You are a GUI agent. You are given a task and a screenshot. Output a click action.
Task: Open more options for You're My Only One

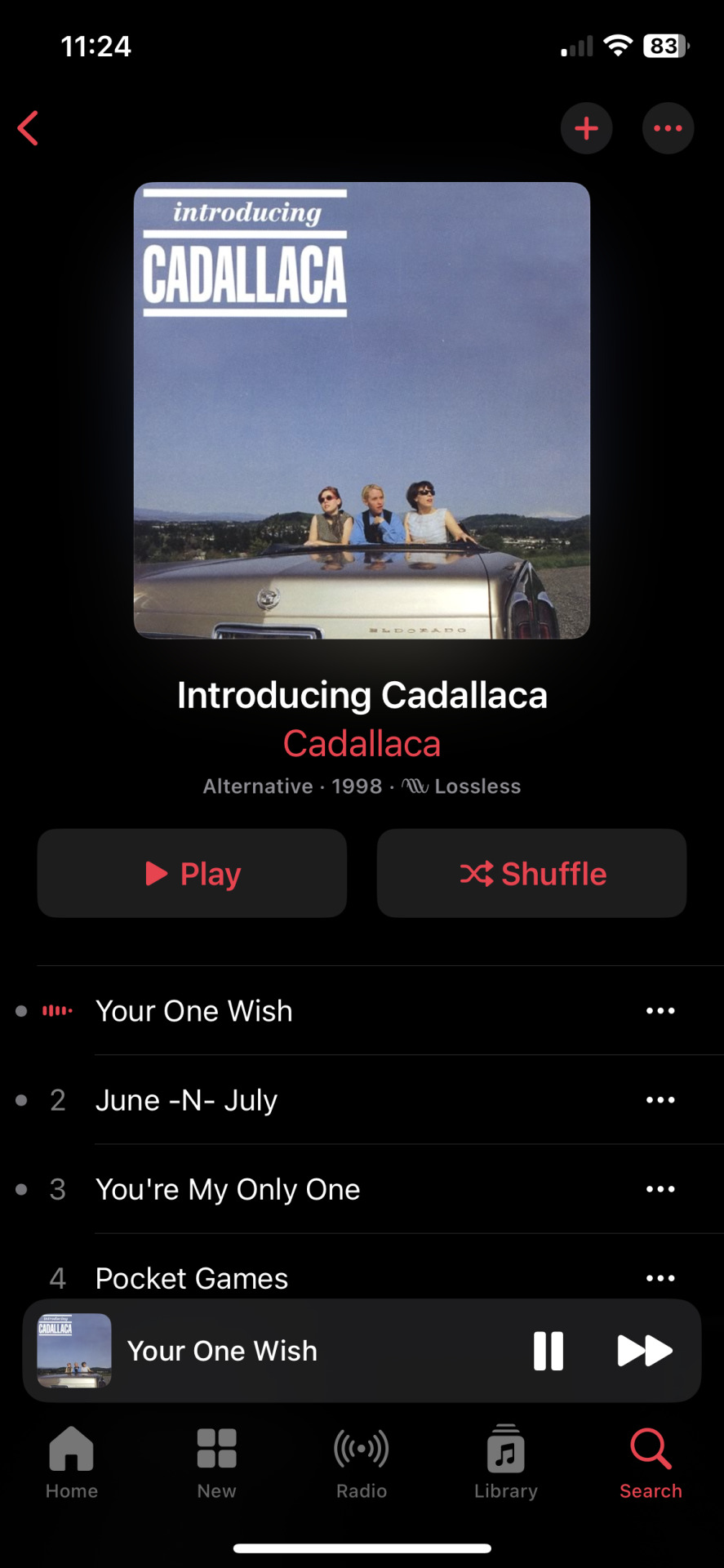pyautogui.click(x=660, y=1189)
